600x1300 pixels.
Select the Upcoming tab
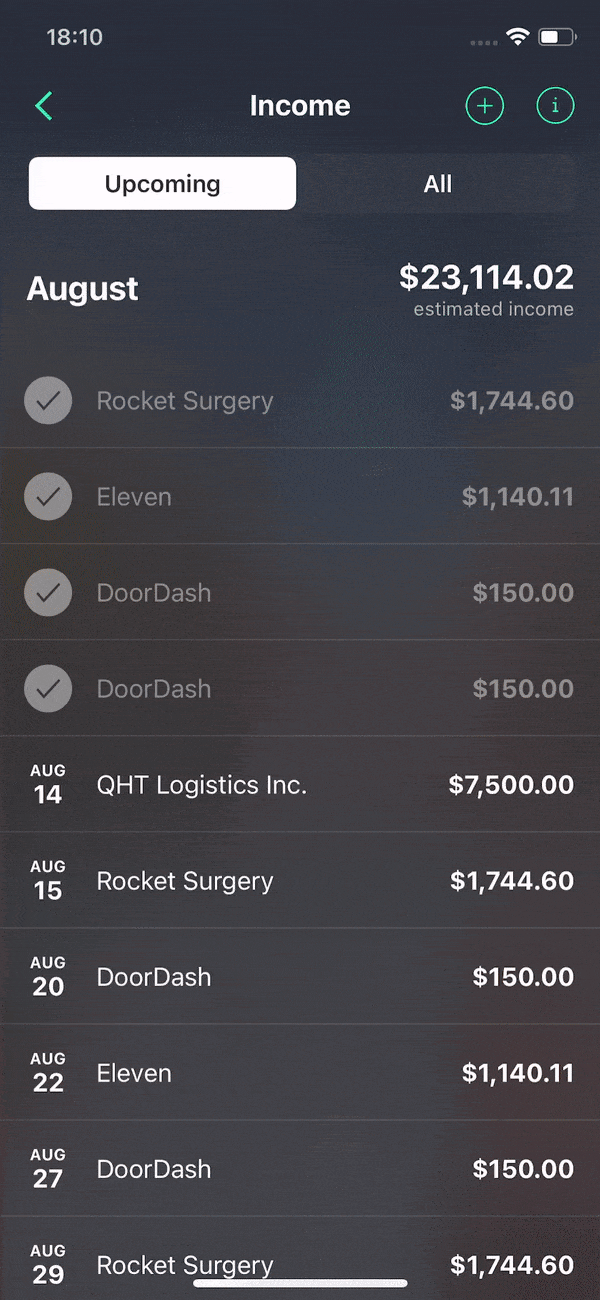[162, 184]
